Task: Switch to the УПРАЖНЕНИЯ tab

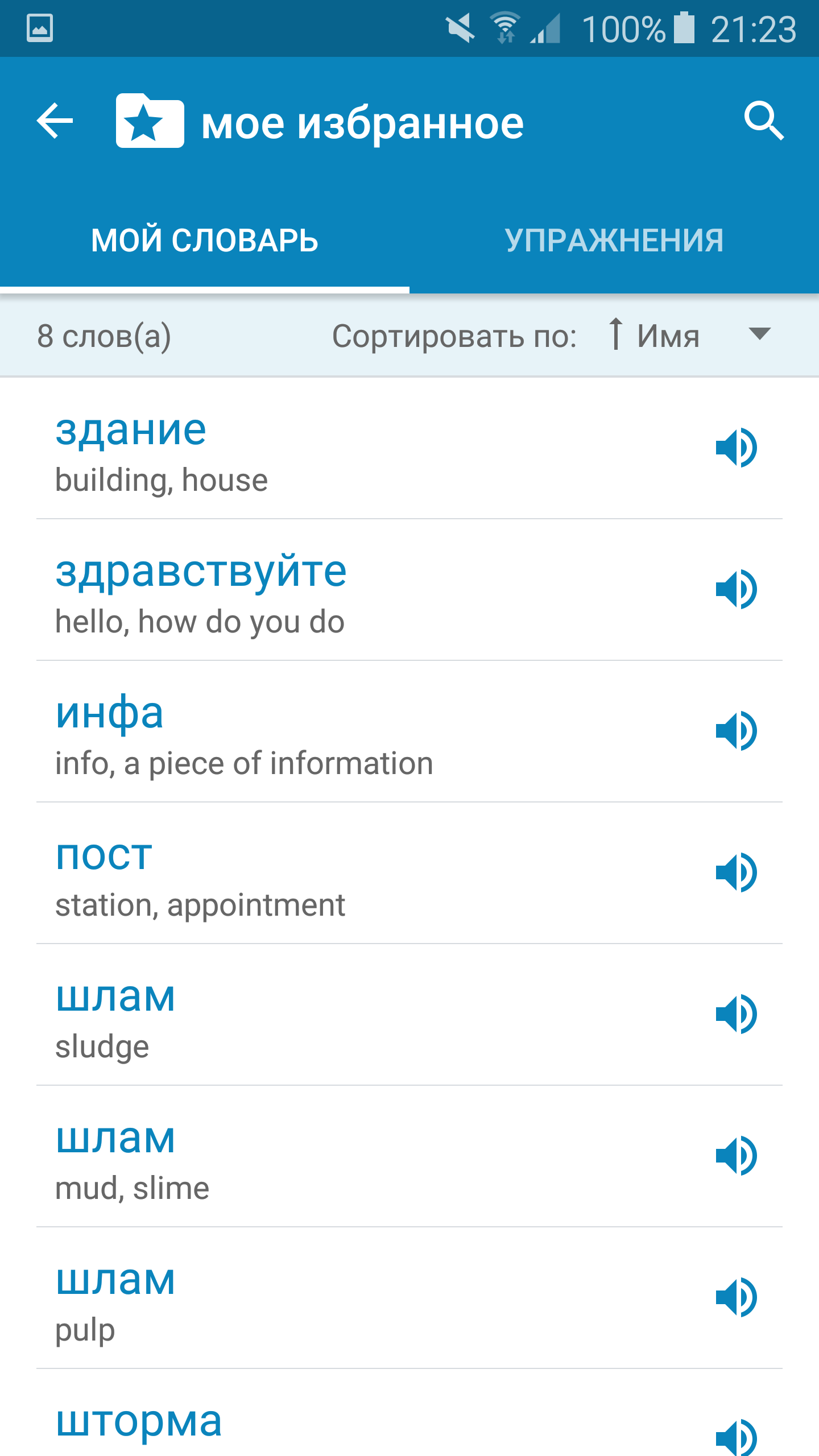Action: [614, 240]
